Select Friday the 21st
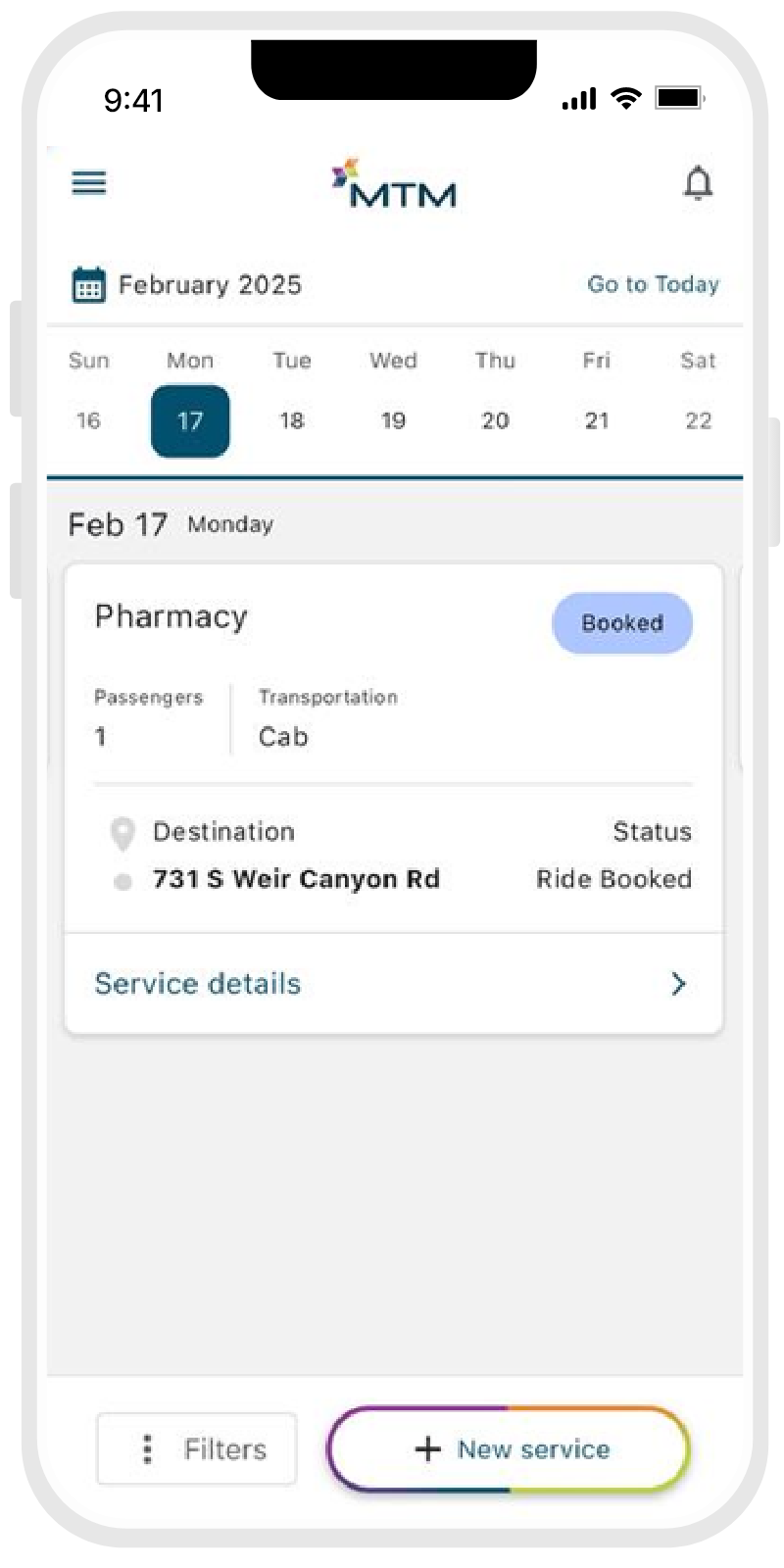784x1568 pixels. click(597, 420)
